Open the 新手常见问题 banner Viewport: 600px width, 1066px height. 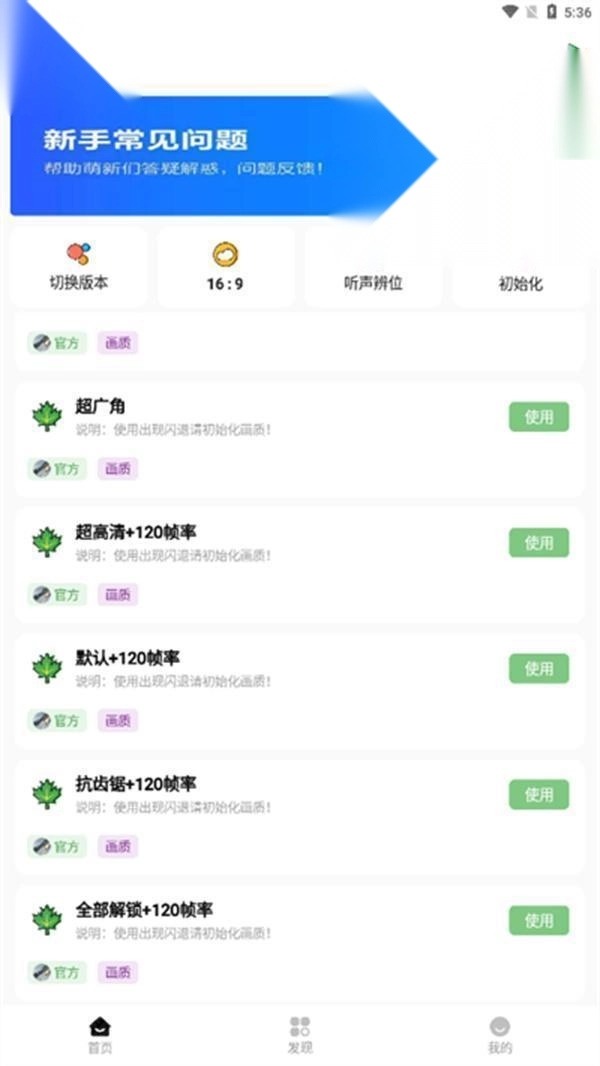[x=220, y=152]
